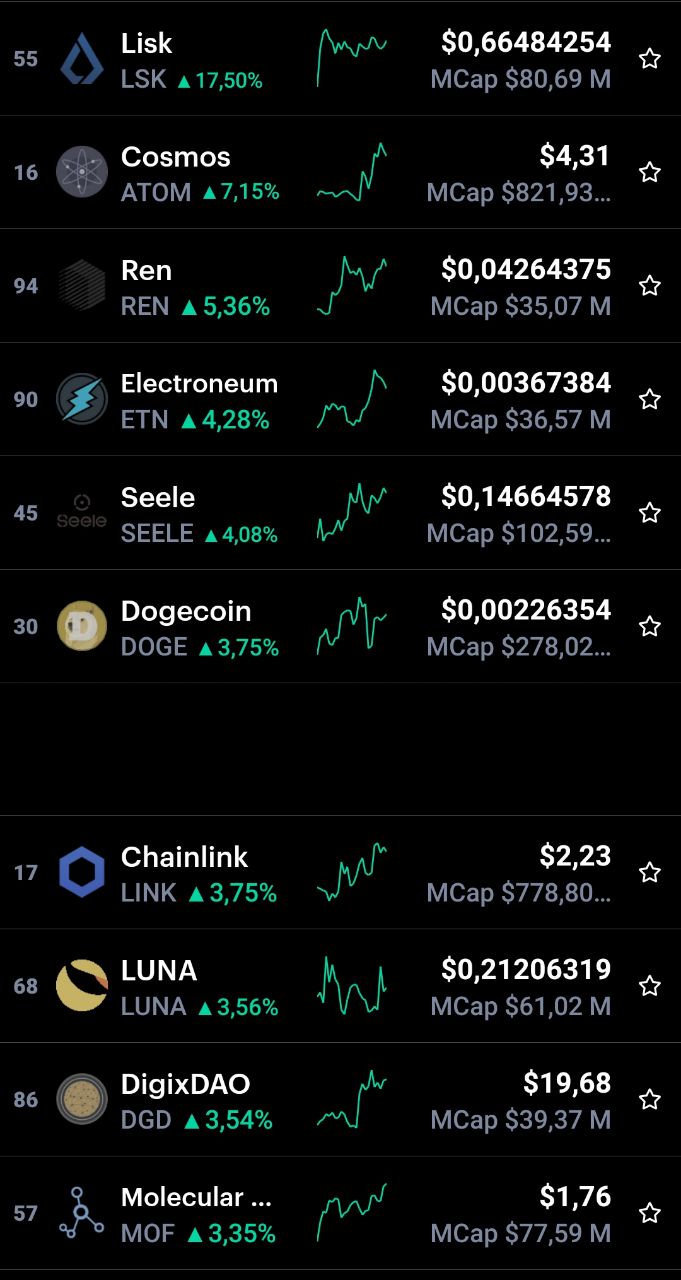Tap the star beside Molecular MOF

tap(650, 1214)
